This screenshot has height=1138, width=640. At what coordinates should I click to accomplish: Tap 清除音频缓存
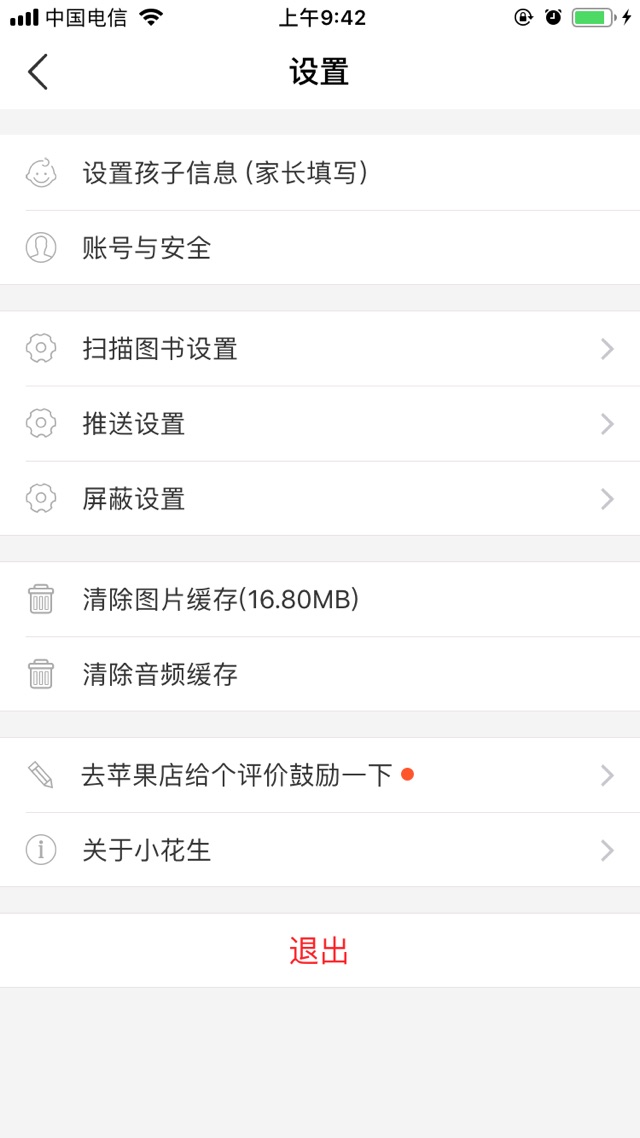320,674
